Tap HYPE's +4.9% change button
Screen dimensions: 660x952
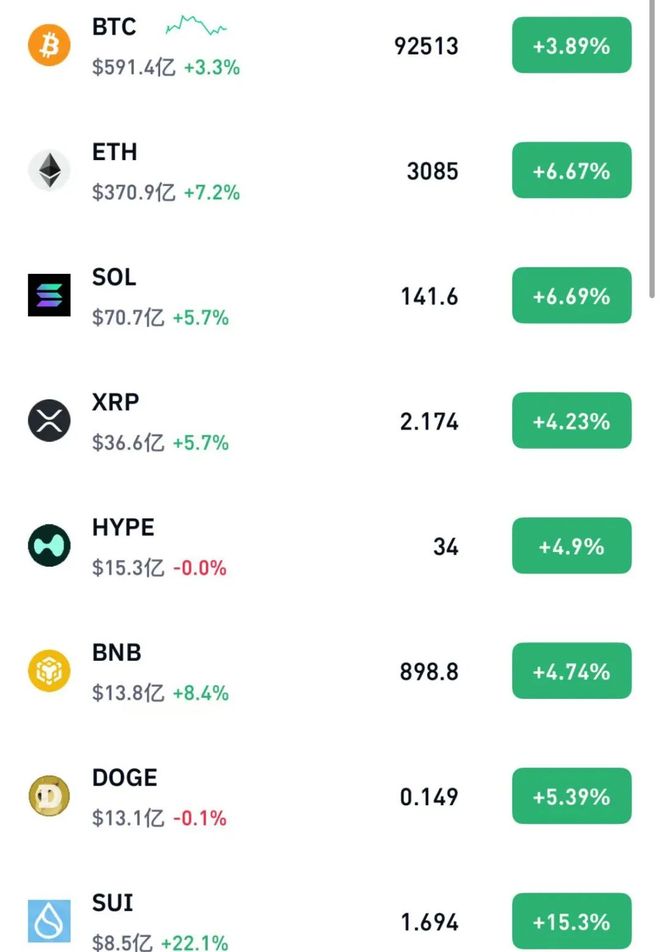point(572,546)
